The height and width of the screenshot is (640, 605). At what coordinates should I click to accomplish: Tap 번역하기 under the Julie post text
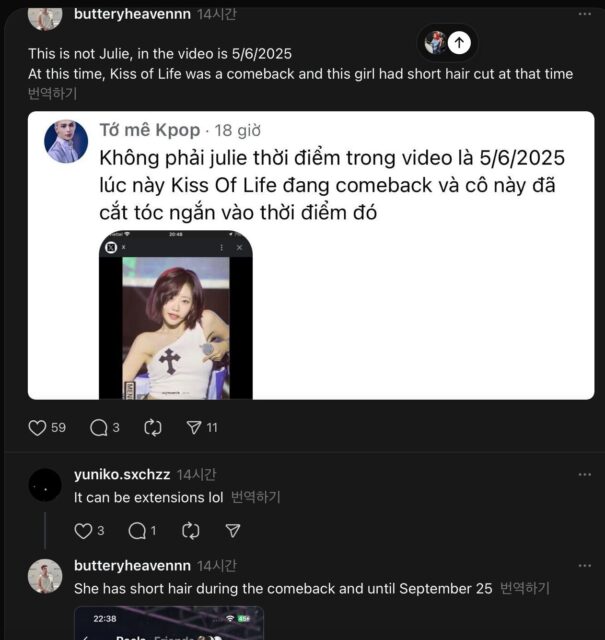click(52, 94)
